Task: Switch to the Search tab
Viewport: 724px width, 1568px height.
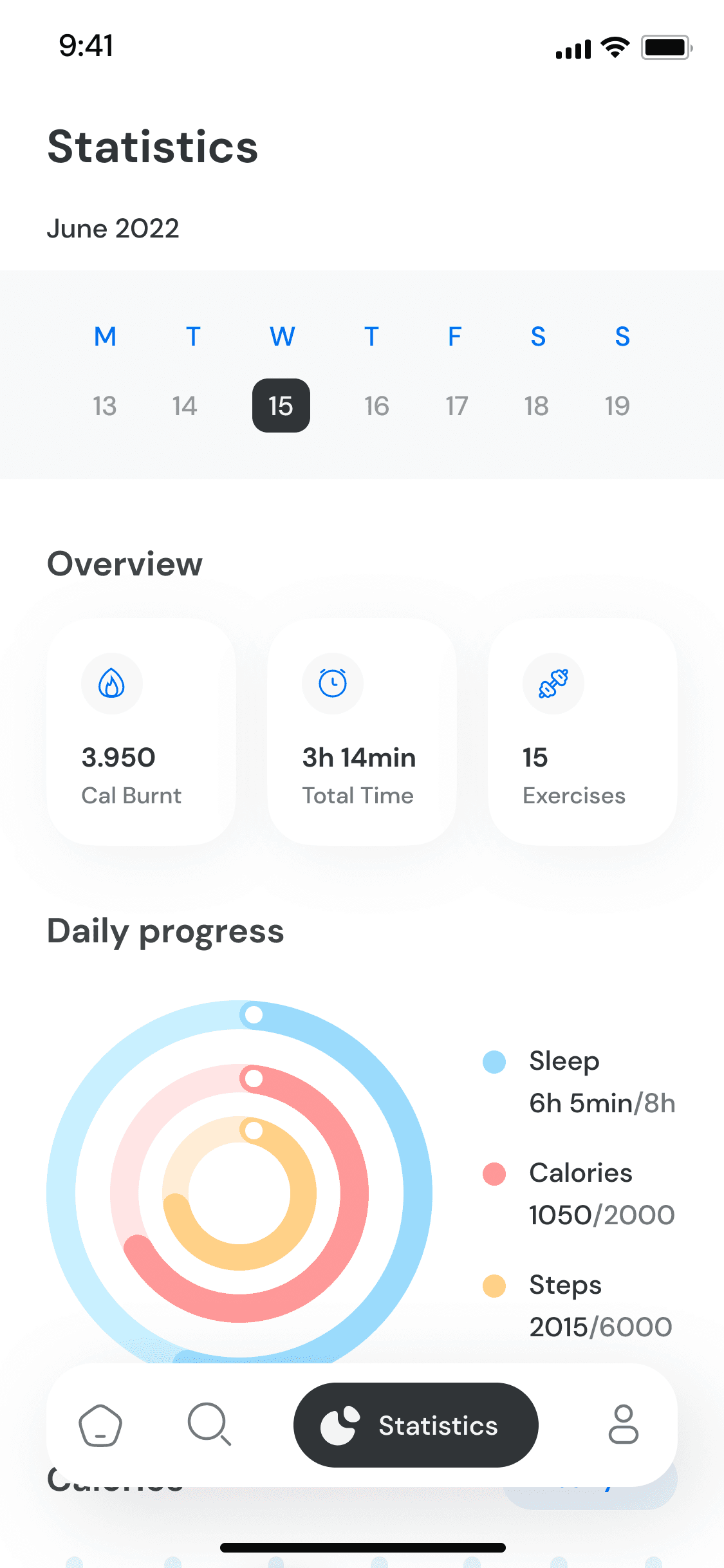Action: [x=209, y=1425]
